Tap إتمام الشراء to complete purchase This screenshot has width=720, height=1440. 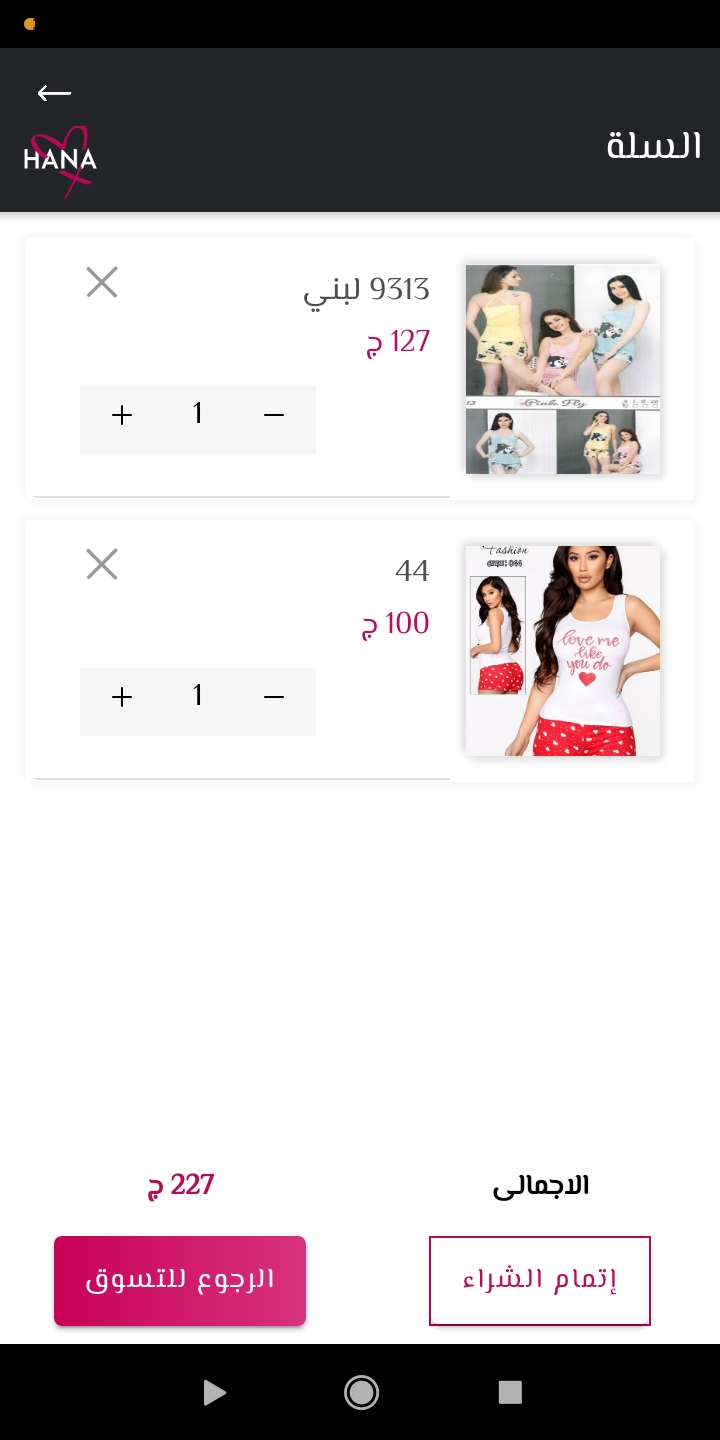click(x=540, y=1281)
